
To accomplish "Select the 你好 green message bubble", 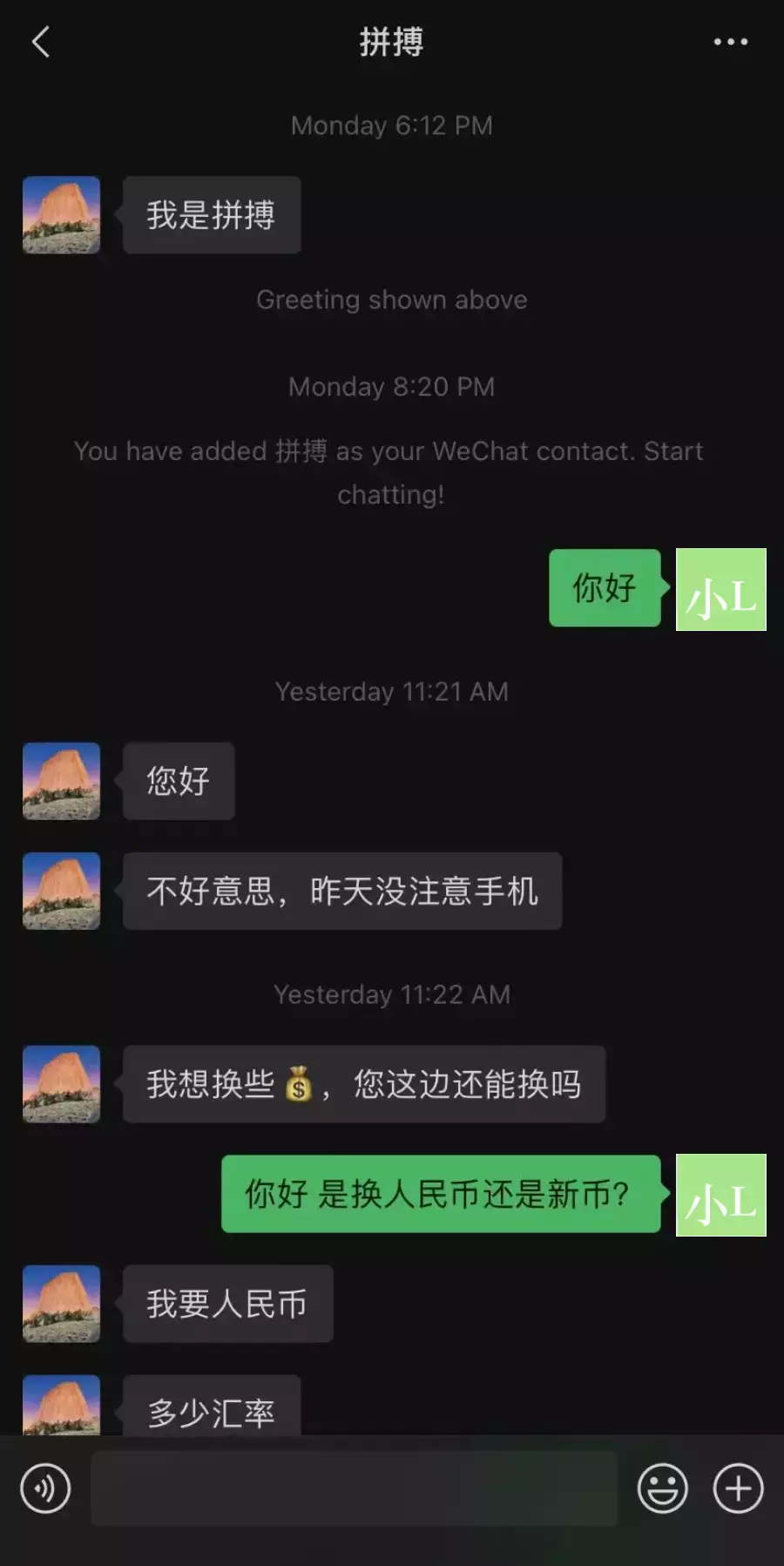I will (x=605, y=589).
